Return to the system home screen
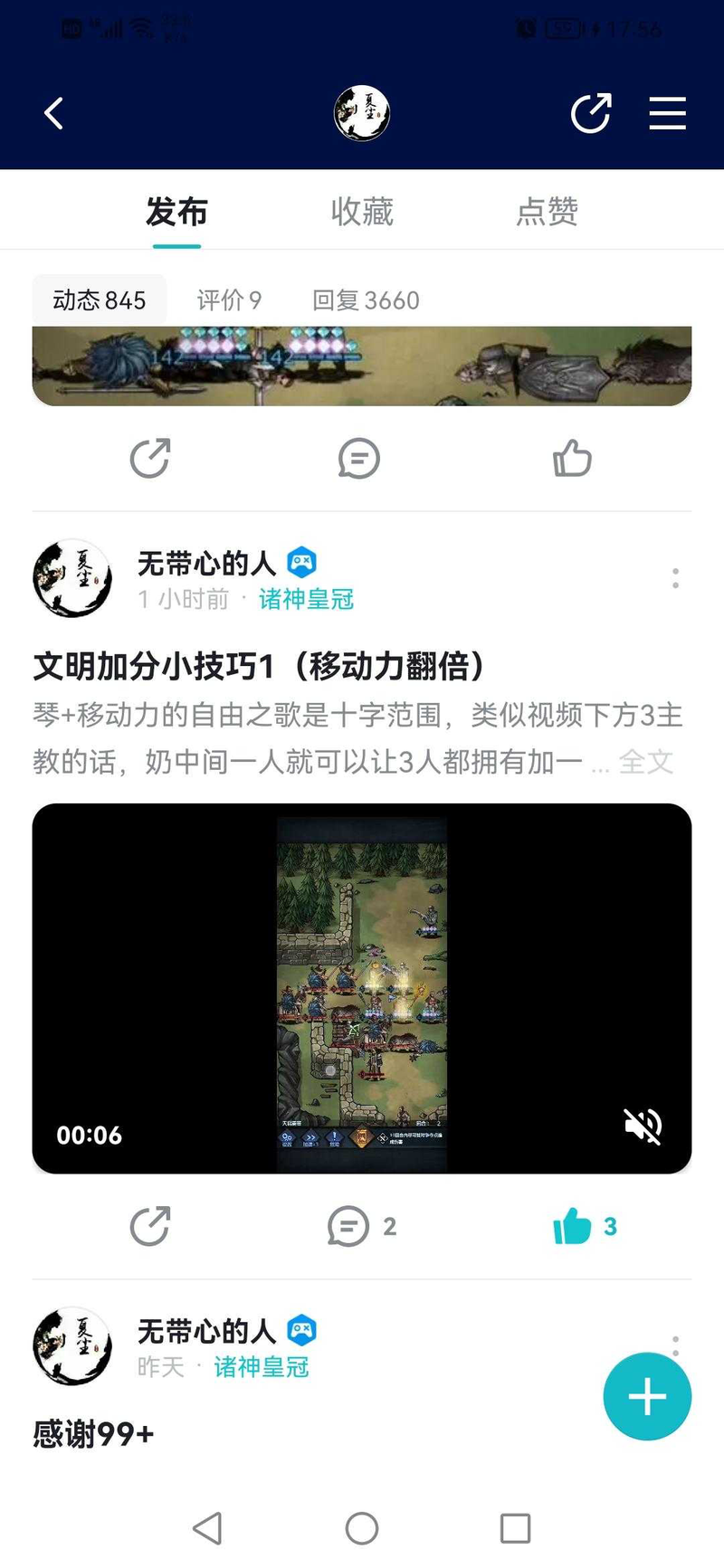Image resolution: width=724 pixels, height=1568 pixels. 362,1528
